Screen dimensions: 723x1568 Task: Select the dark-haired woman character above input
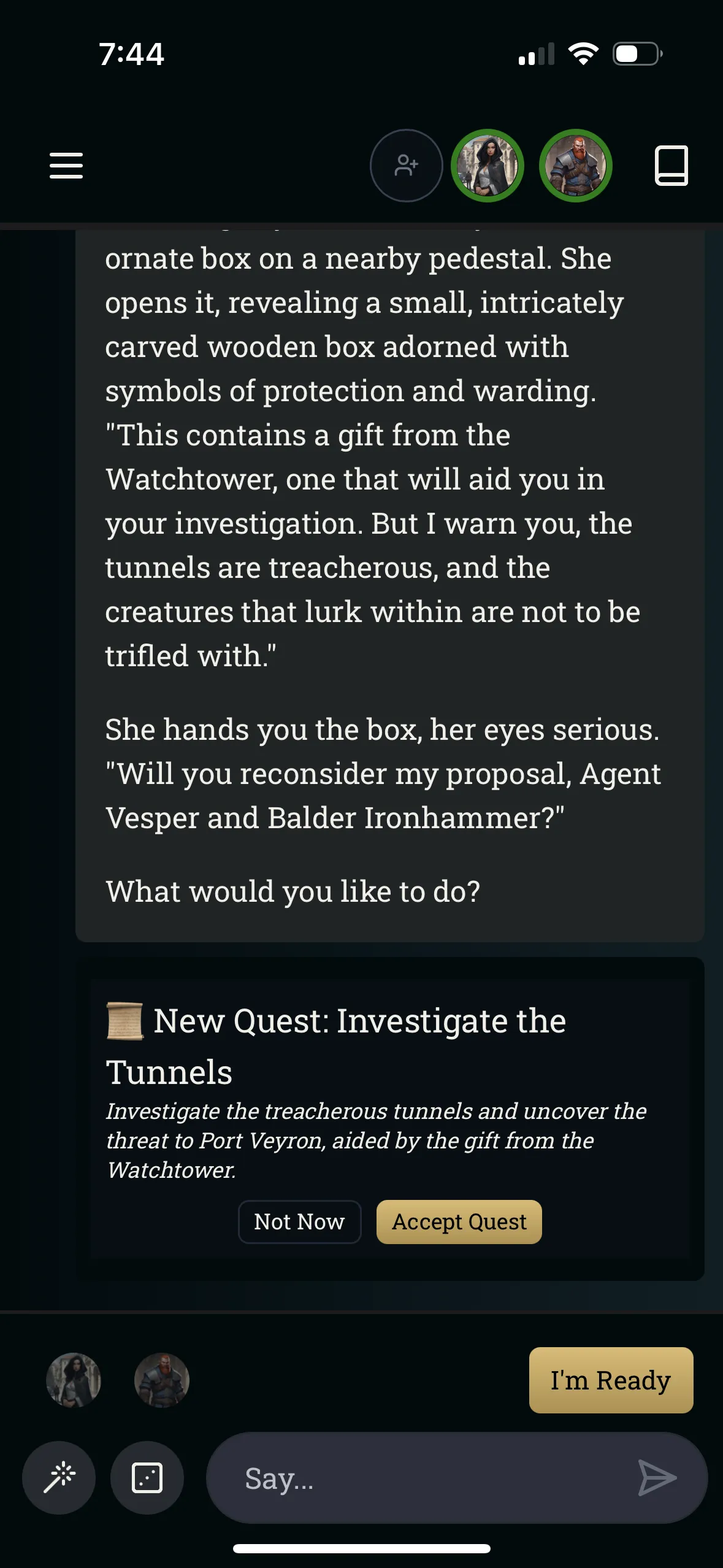74,1380
